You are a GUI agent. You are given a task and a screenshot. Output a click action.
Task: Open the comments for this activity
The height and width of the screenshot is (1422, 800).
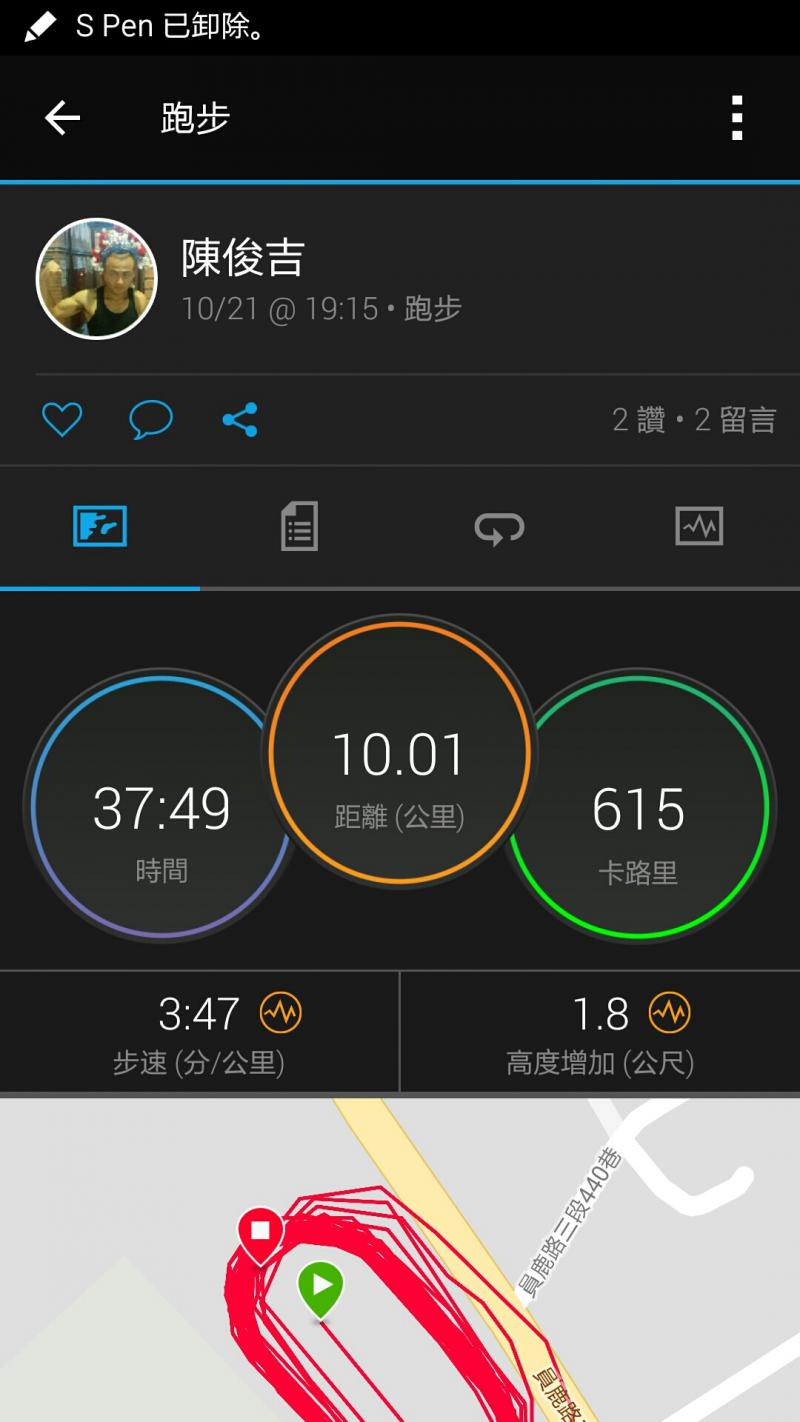151,420
